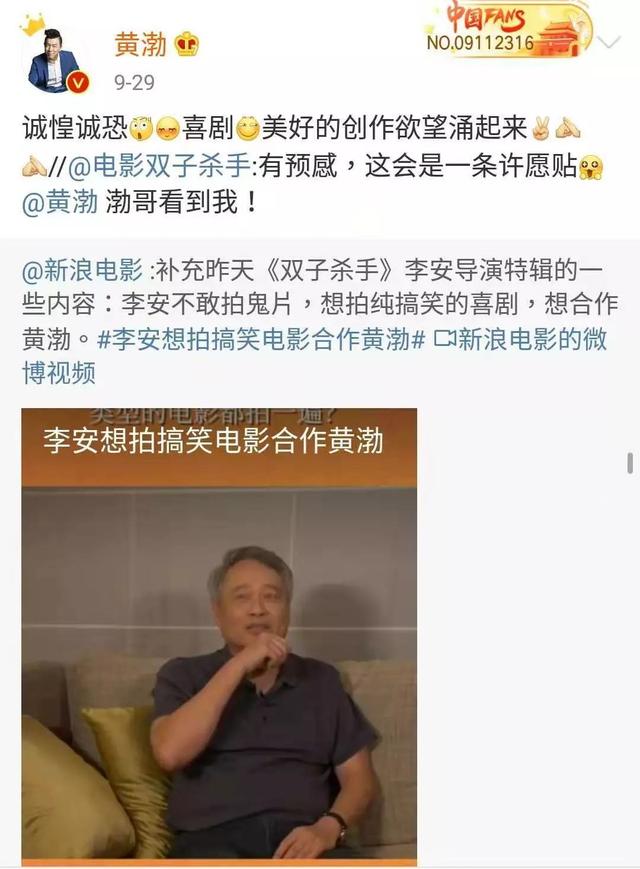Open the @电影双子杀手 mention
Screen dimensions: 640x869
point(159,165)
